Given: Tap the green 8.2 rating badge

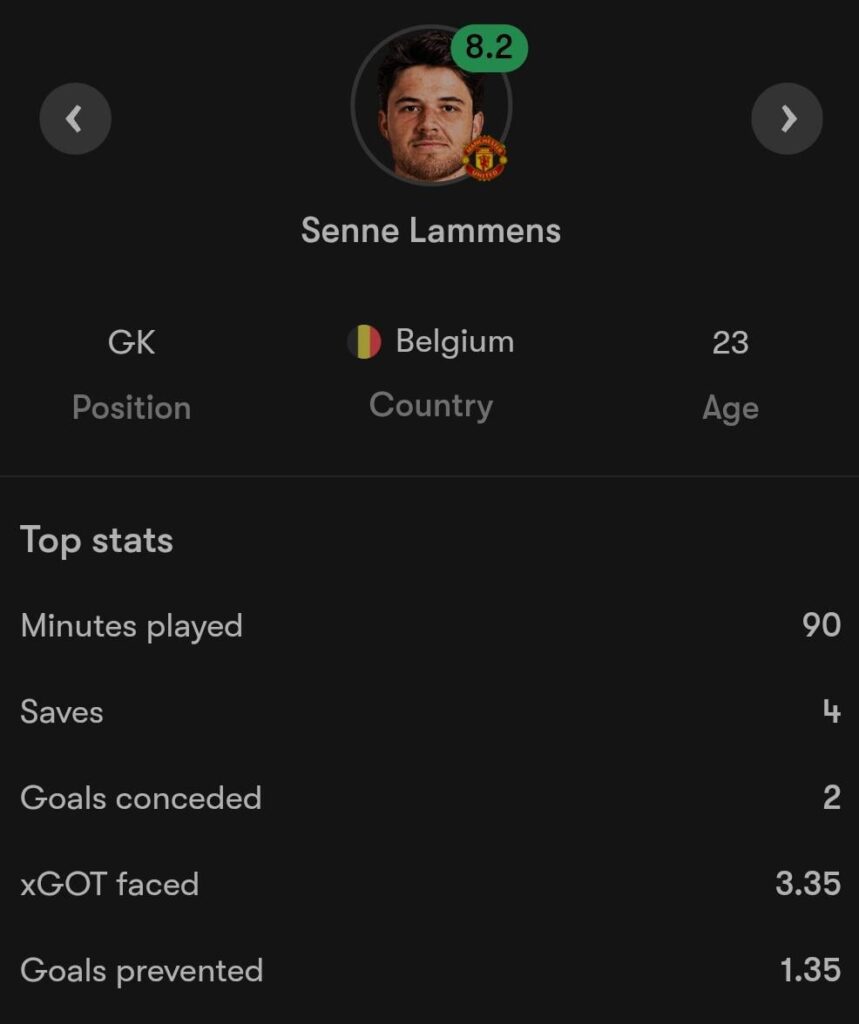Looking at the screenshot, I should (x=489, y=48).
